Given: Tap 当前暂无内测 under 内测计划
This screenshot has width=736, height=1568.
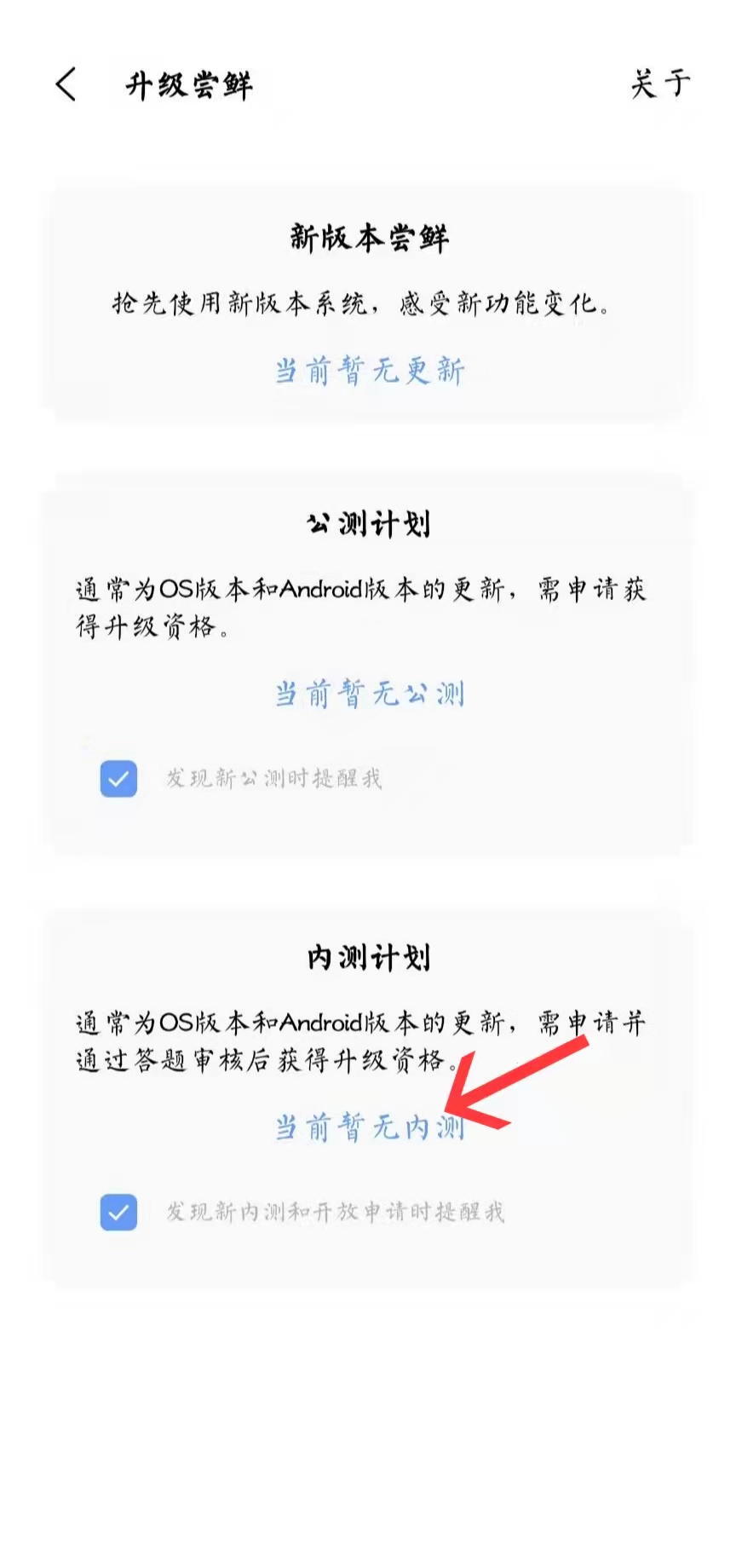Looking at the screenshot, I should (369, 1127).
